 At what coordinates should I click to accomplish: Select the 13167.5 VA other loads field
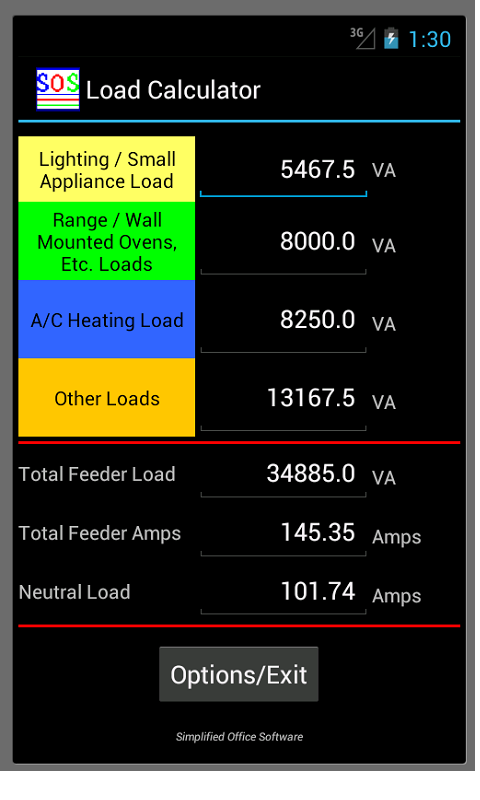284,398
